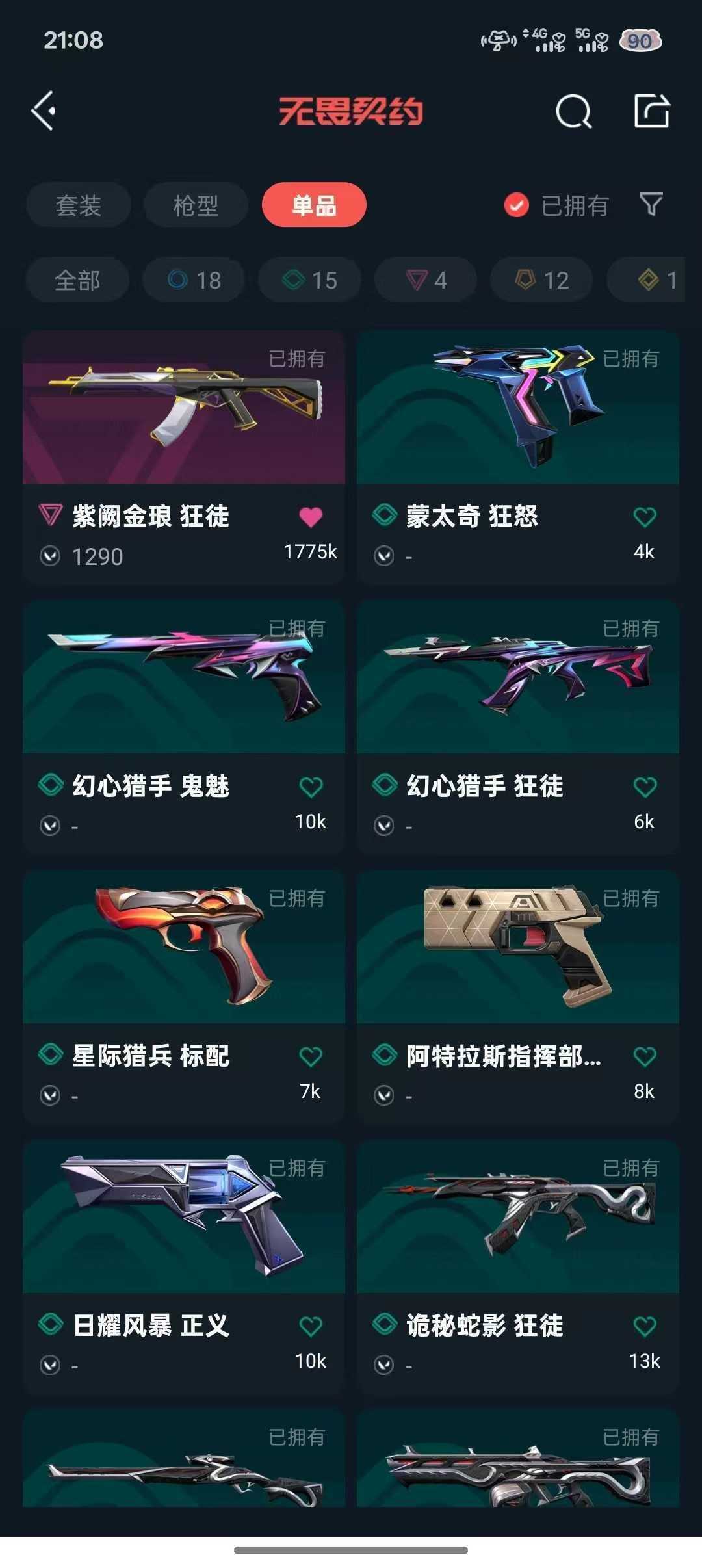
Task: Open the 星际猎兵 标配 skin card
Action: pos(184,997)
